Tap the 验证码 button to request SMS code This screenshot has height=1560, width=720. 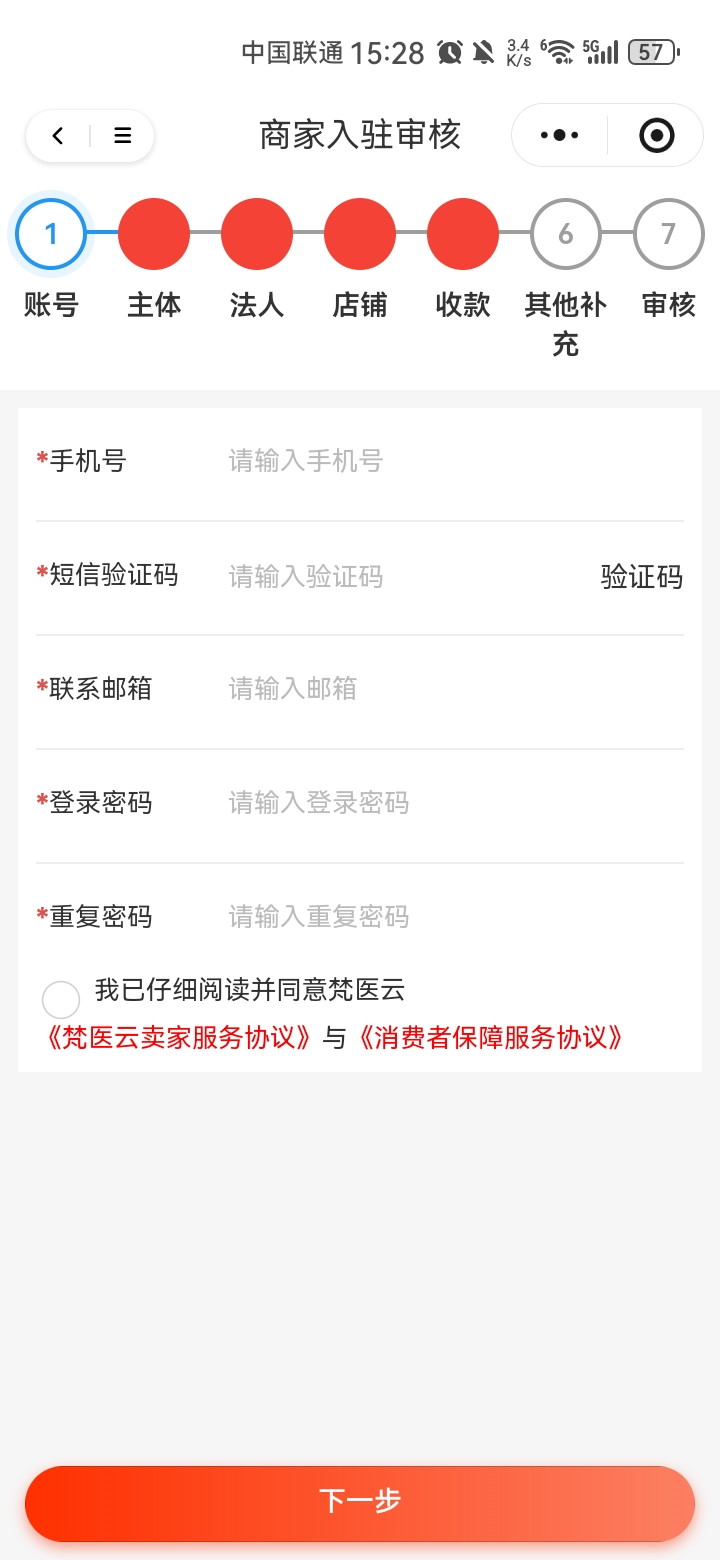point(642,576)
